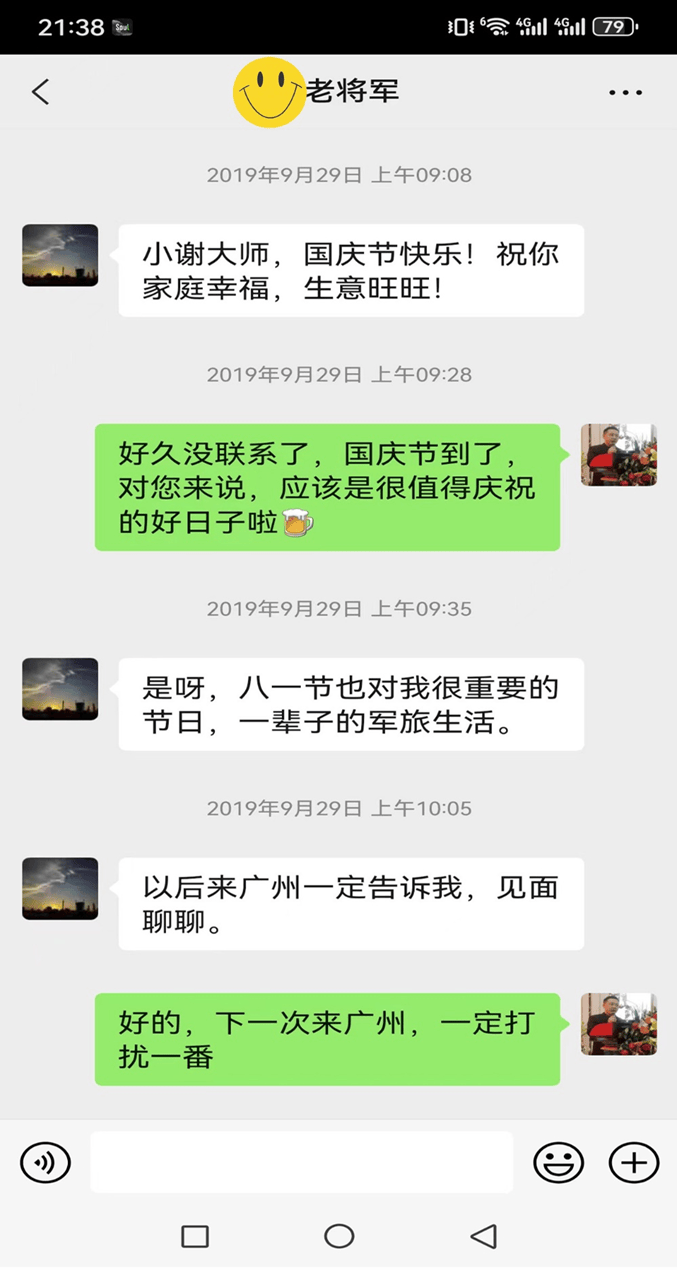Screen dimensions: 677x1270
Task: View my avatar next to 好久没联系了 message
Action: [618, 455]
